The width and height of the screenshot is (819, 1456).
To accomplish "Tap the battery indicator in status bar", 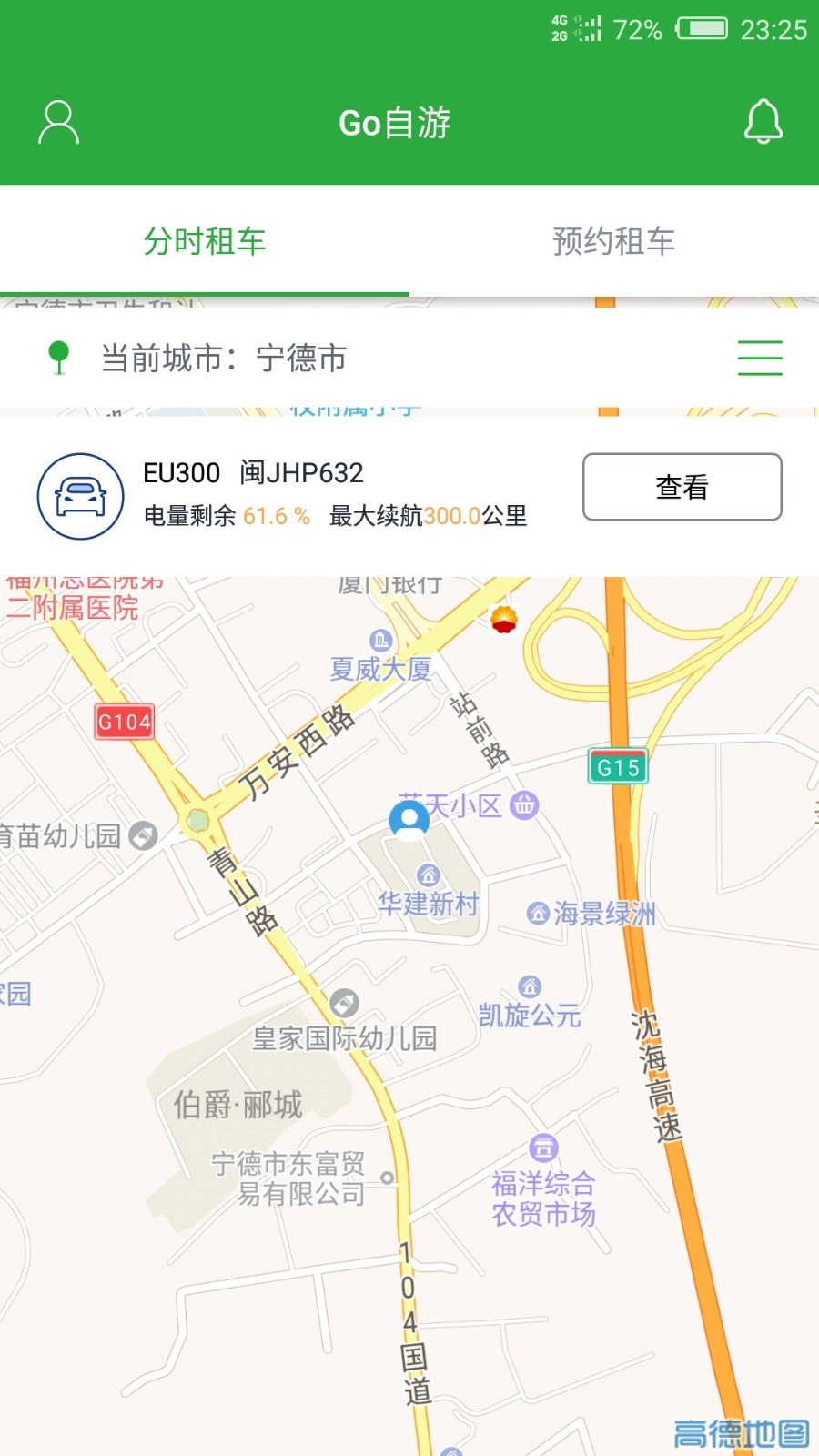I will (701, 29).
